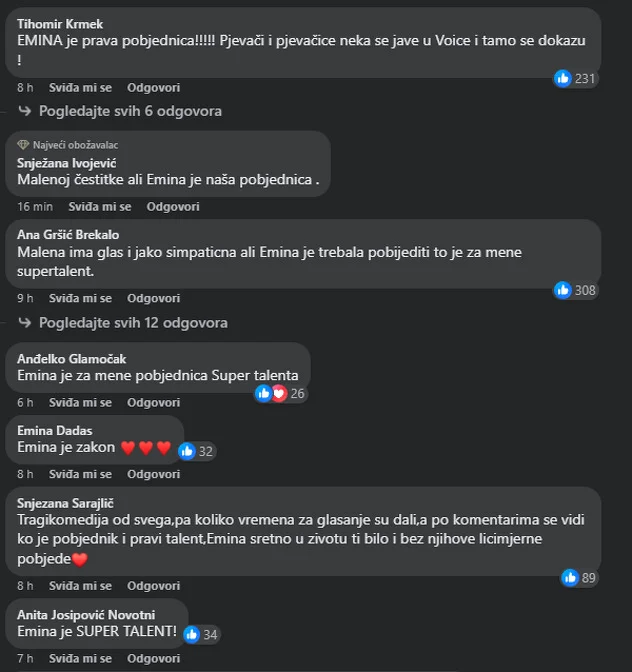This screenshot has width=632, height=672.
Task: Reply to Emina Dadas's comment
Action: (x=153, y=474)
